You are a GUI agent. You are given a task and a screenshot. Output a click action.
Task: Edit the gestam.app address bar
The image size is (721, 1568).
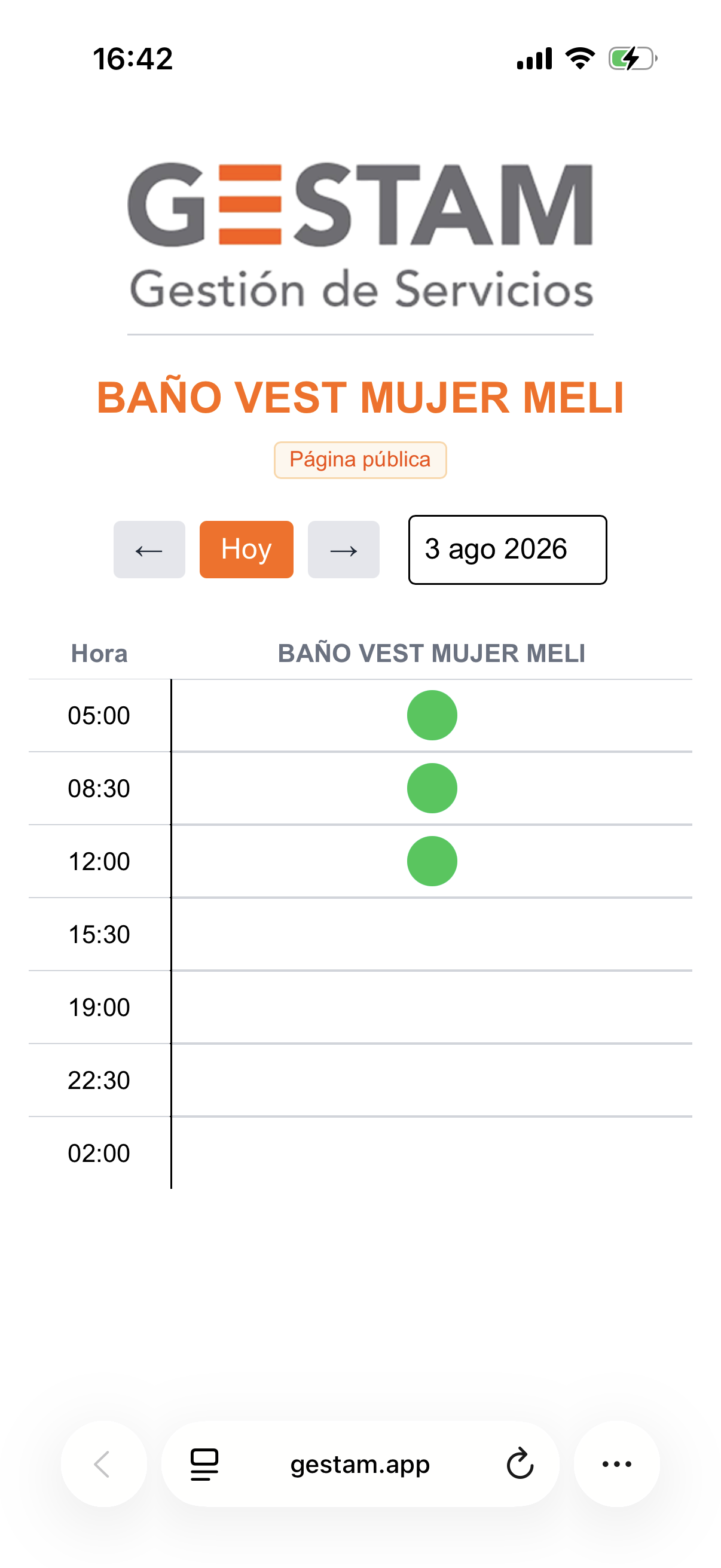360,1464
